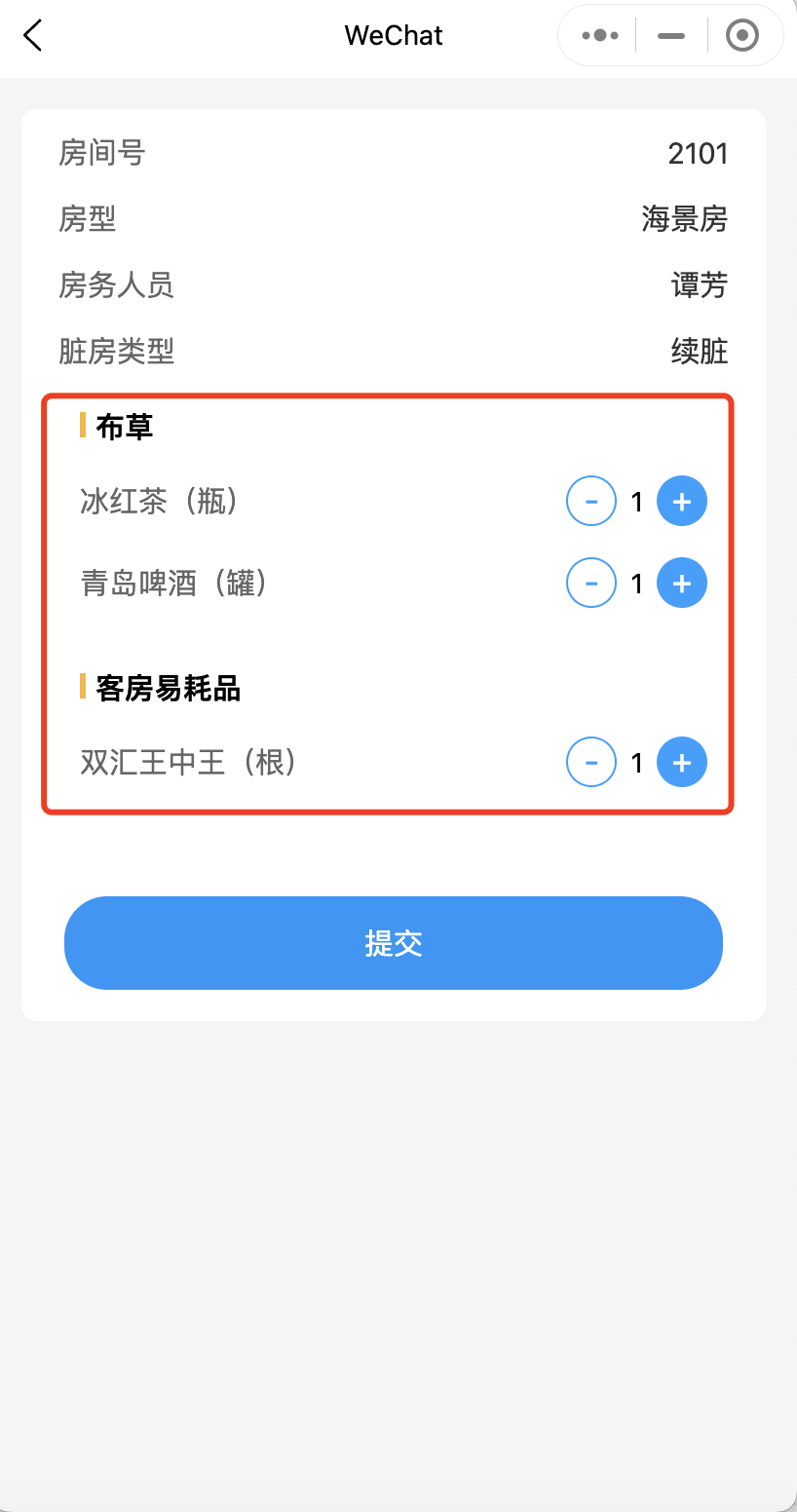
Task: Go back using the top-left arrow
Action: 33,36
